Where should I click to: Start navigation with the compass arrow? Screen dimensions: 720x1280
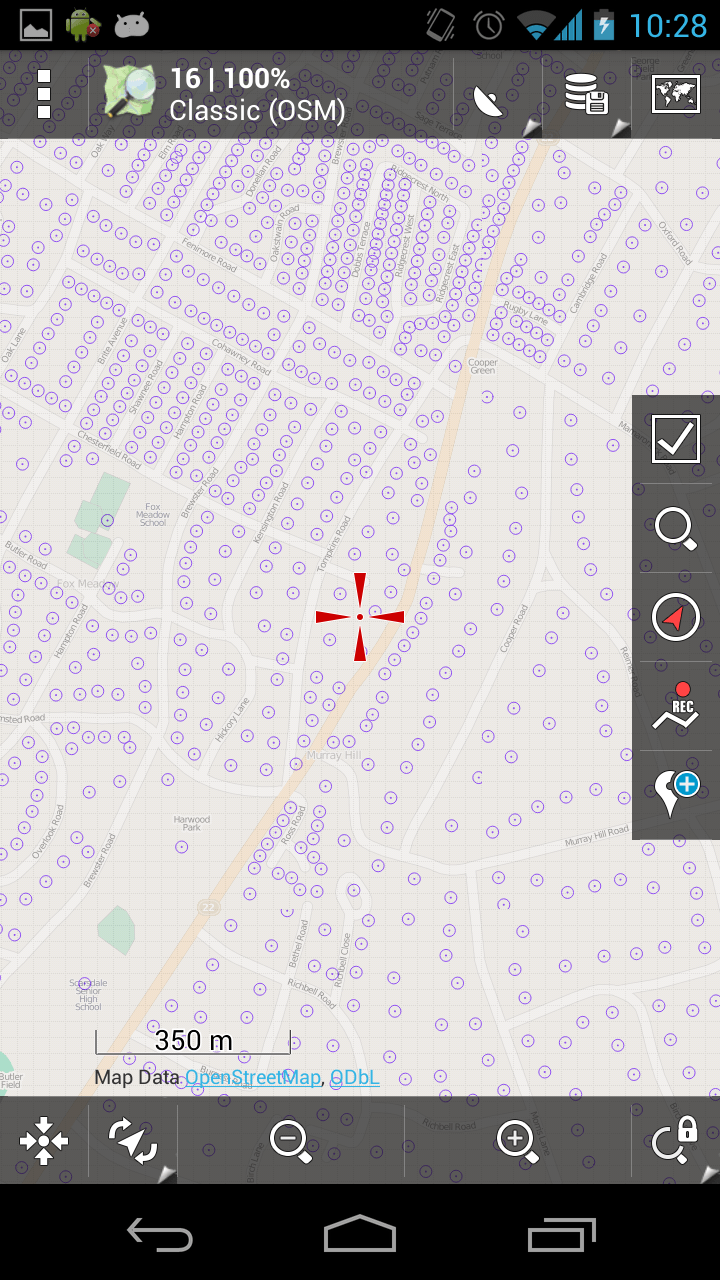click(x=676, y=617)
